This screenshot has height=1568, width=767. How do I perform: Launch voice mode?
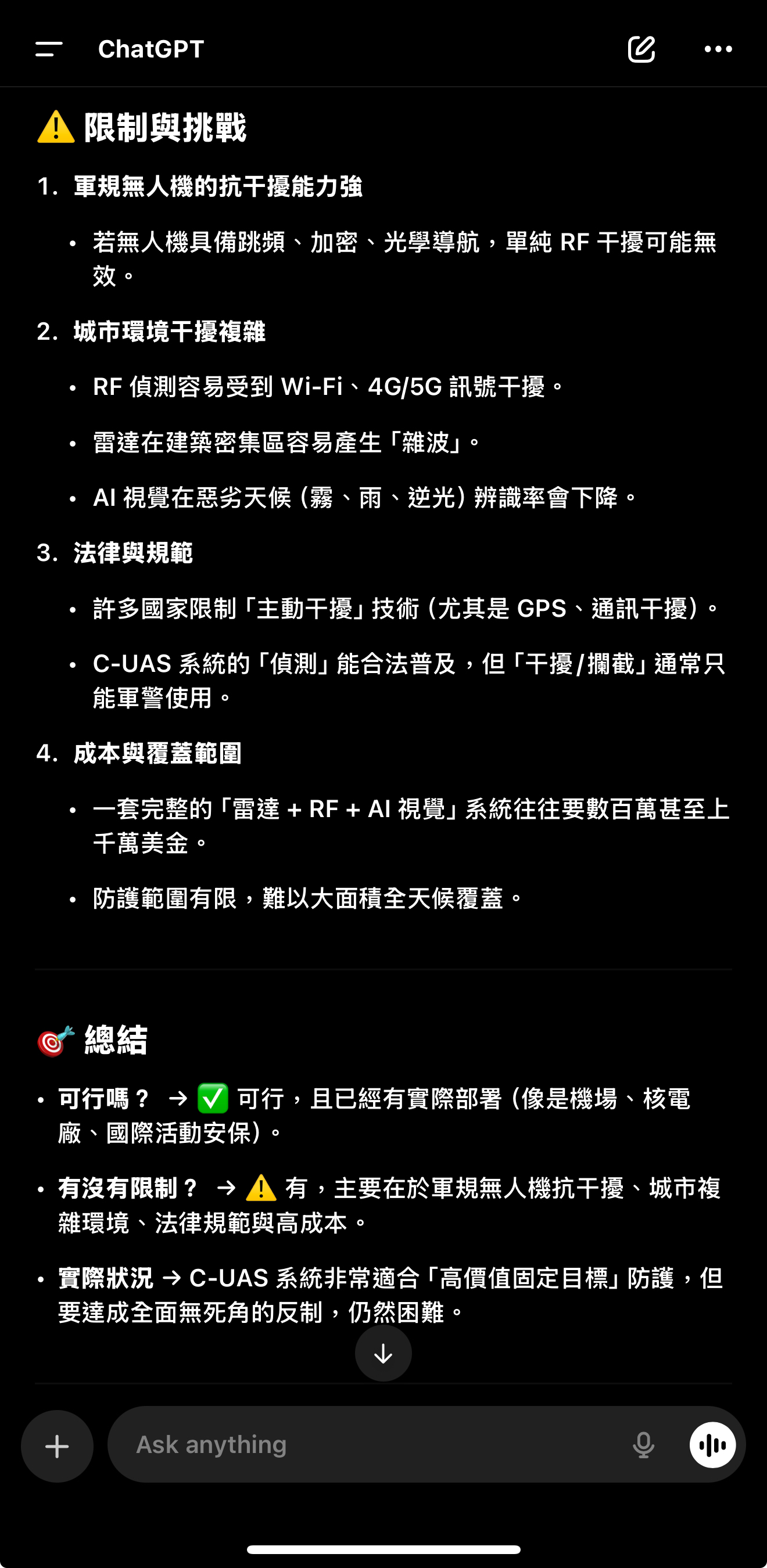(712, 1444)
